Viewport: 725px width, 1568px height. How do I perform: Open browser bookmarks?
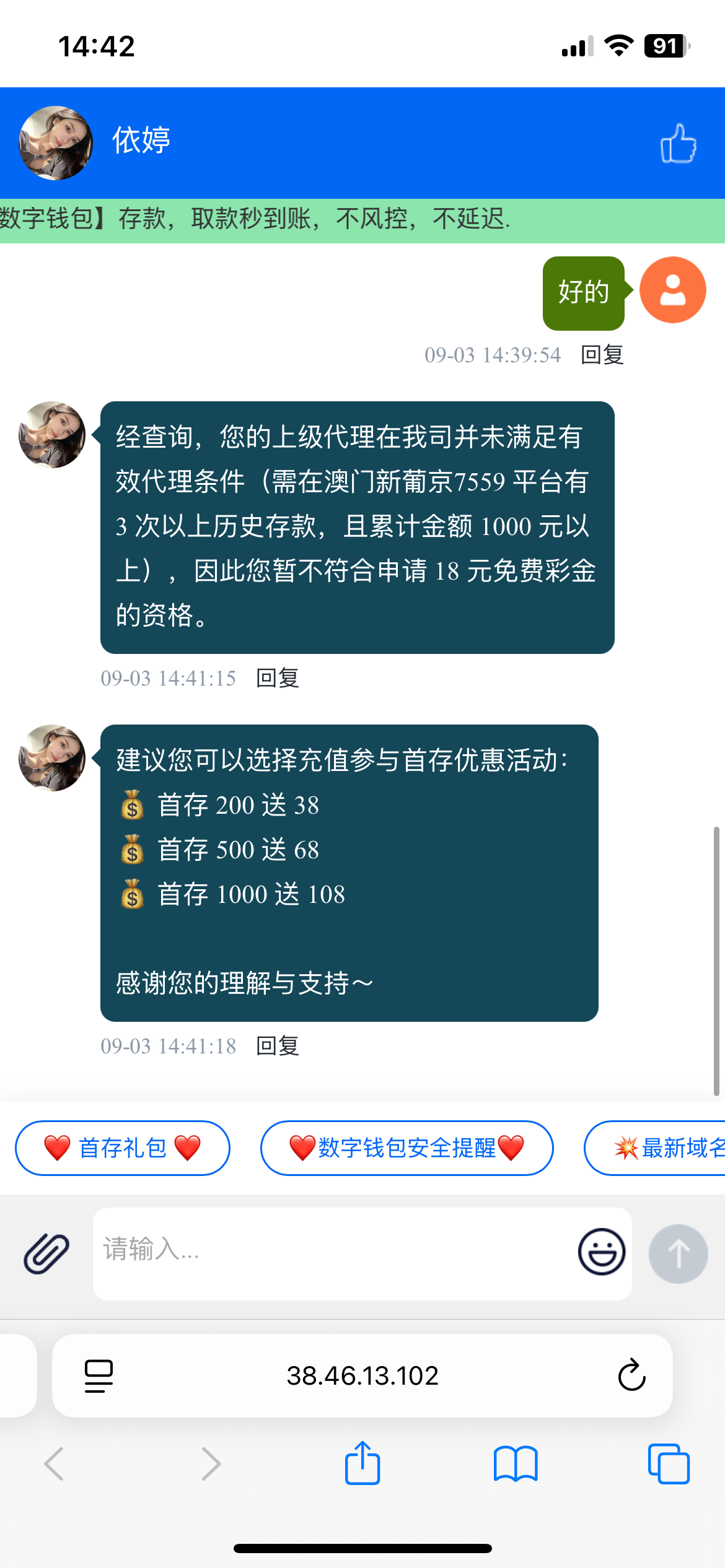516,1464
